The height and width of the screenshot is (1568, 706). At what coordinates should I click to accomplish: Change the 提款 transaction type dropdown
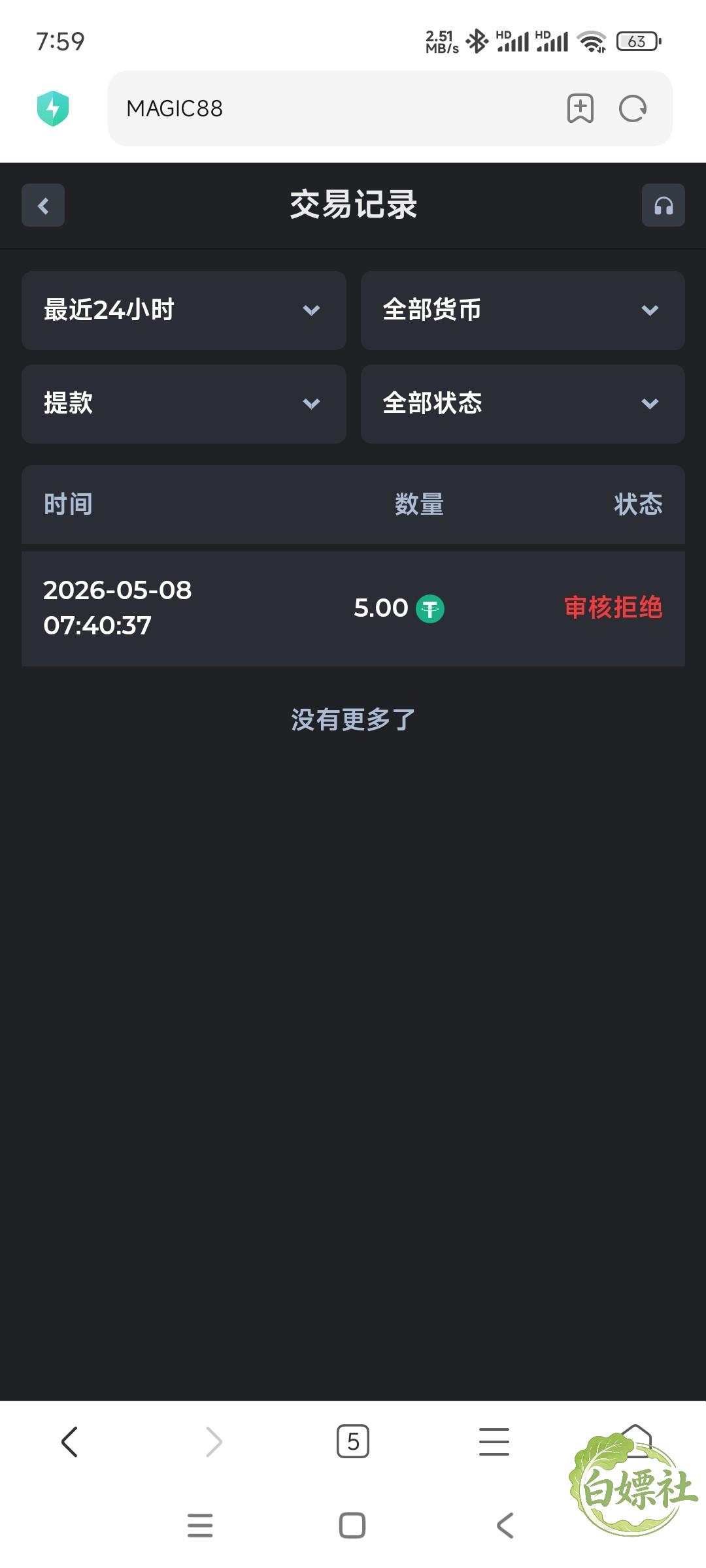click(x=184, y=404)
